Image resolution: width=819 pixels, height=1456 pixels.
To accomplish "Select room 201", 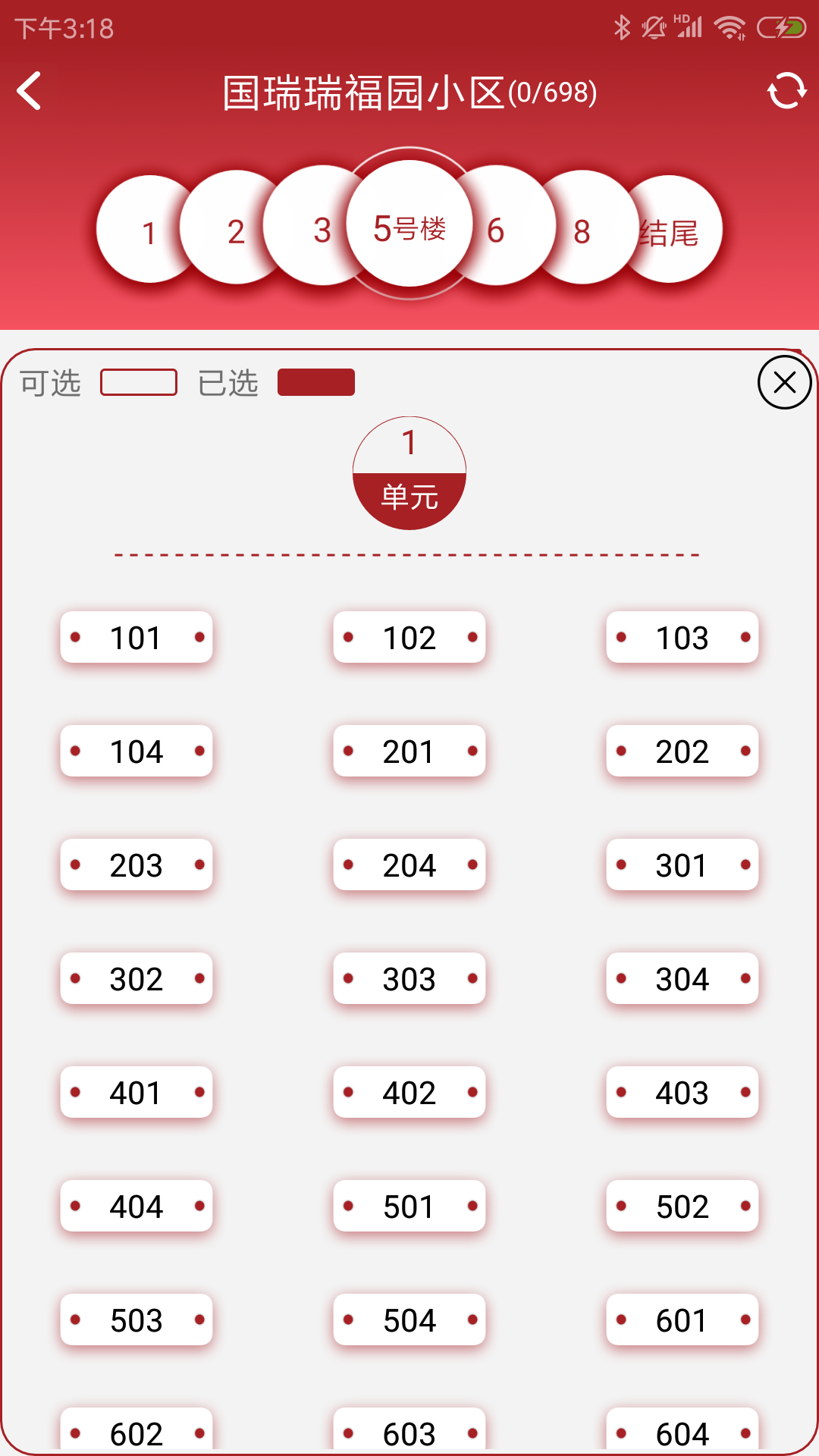I will pyautogui.click(x=409, y=752).
